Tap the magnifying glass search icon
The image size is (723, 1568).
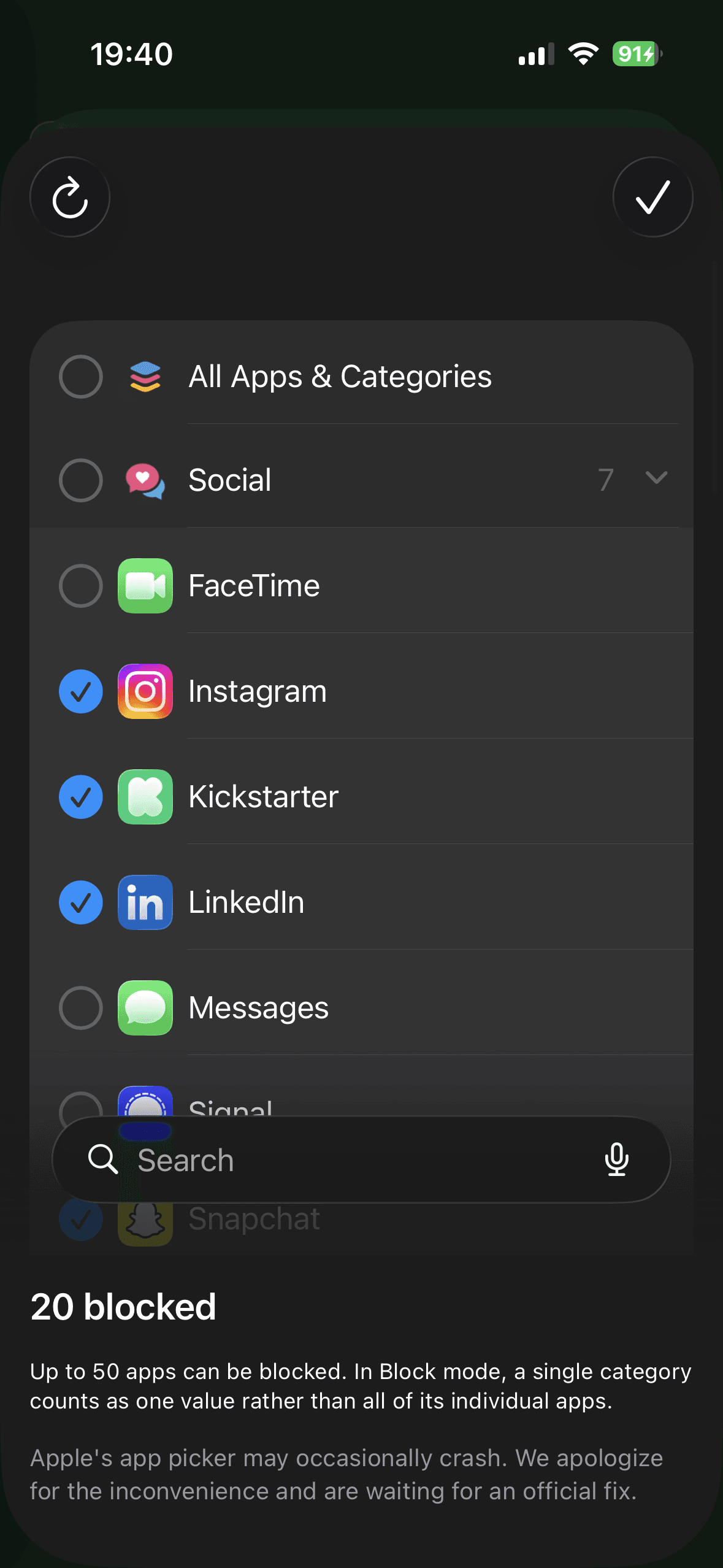point(104,1159)
